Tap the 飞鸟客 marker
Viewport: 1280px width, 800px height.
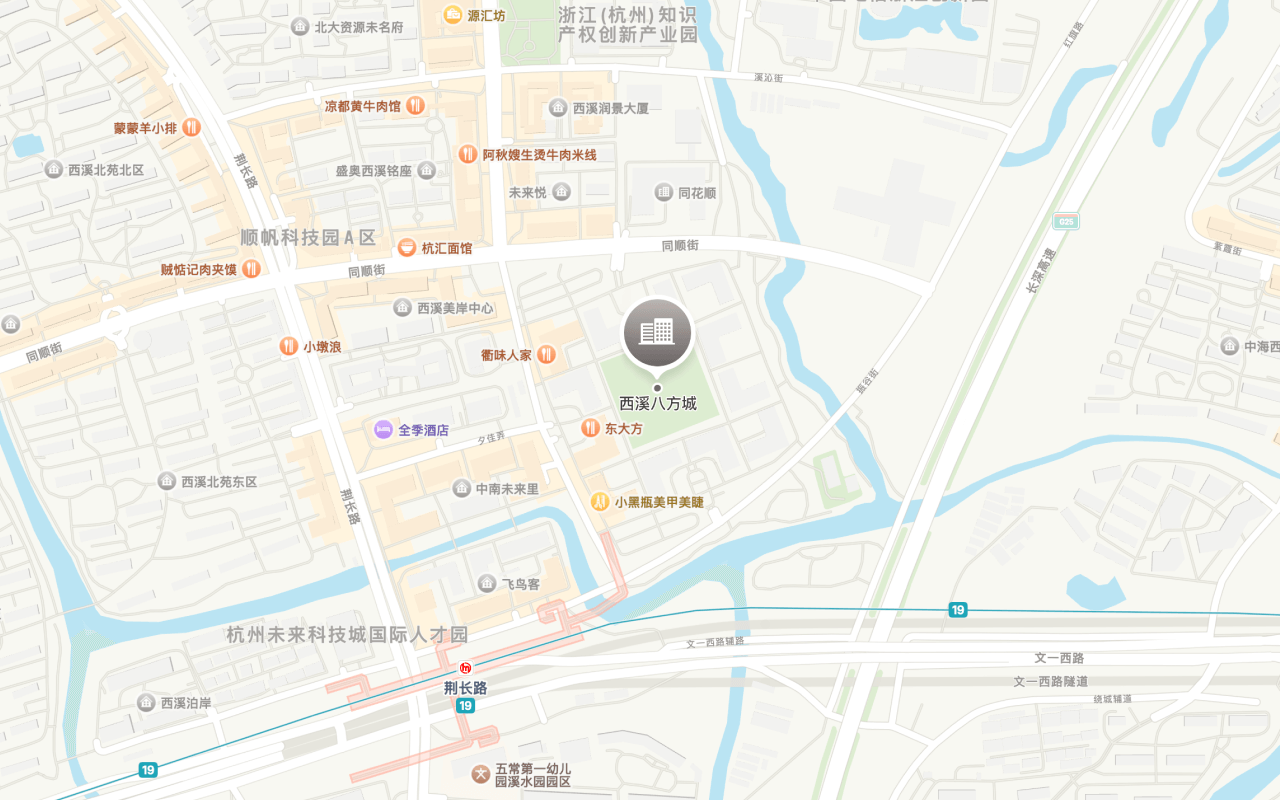[x=487, y=583]
